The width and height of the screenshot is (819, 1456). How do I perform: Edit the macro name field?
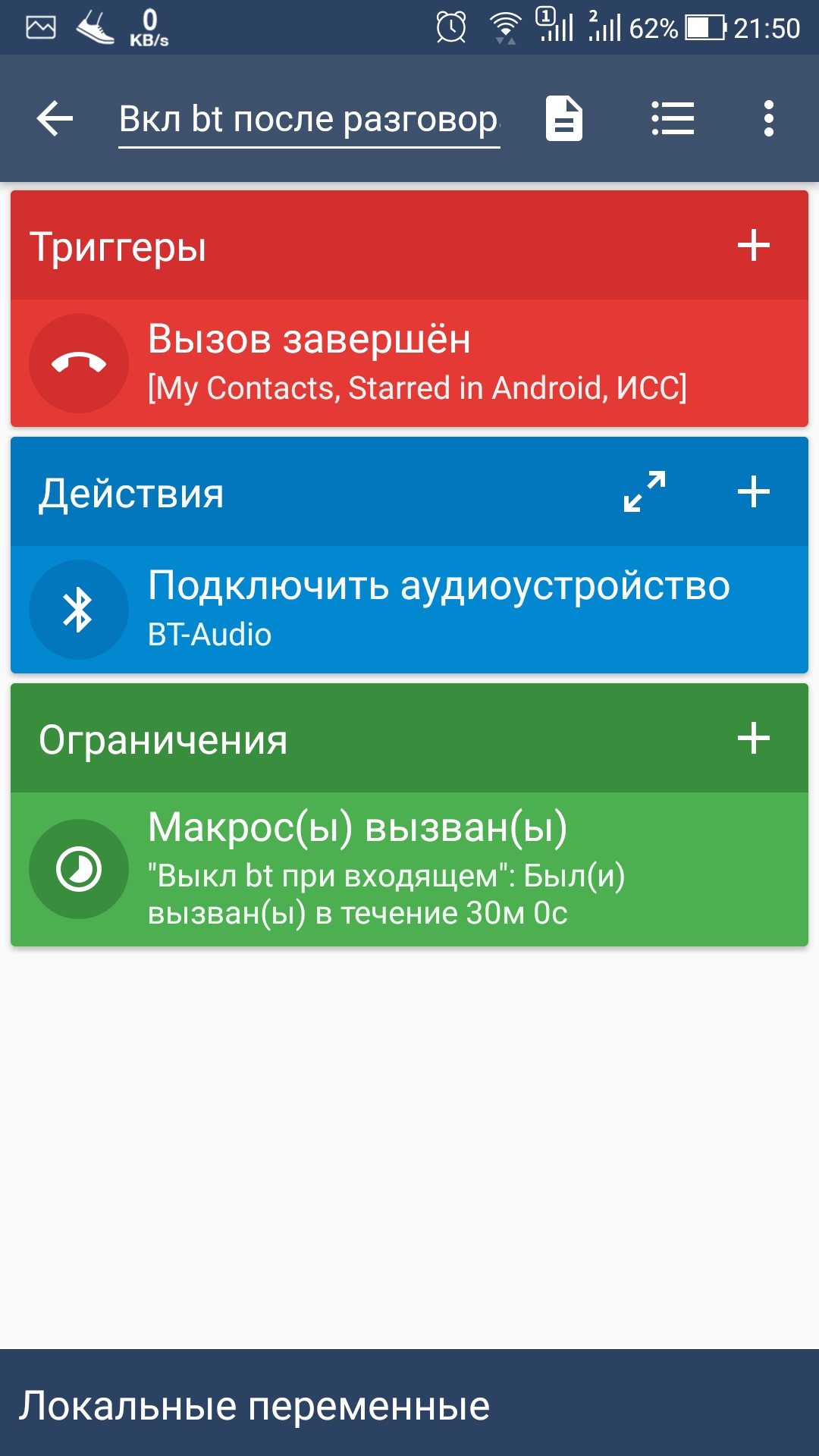click(x=309, y=120)
